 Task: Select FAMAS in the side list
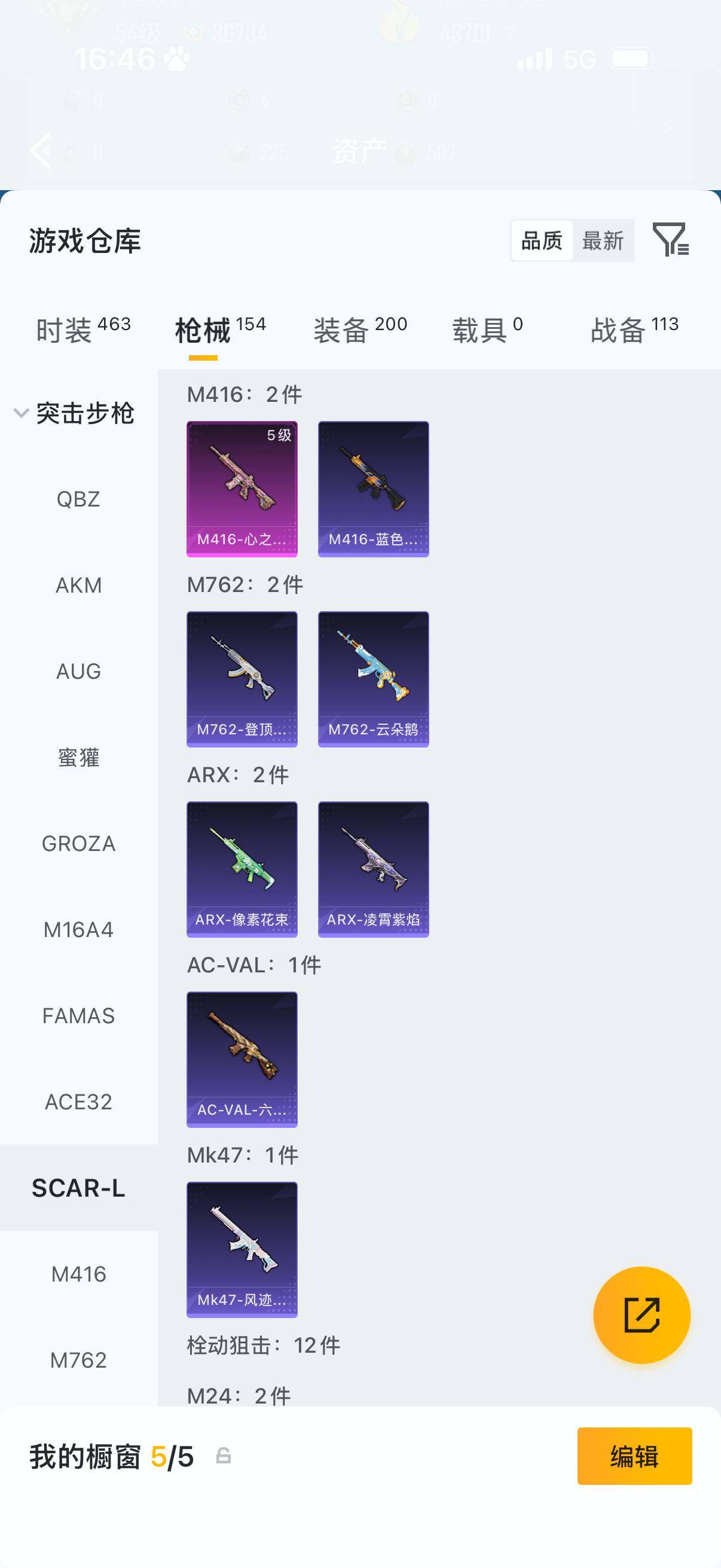78,1016
